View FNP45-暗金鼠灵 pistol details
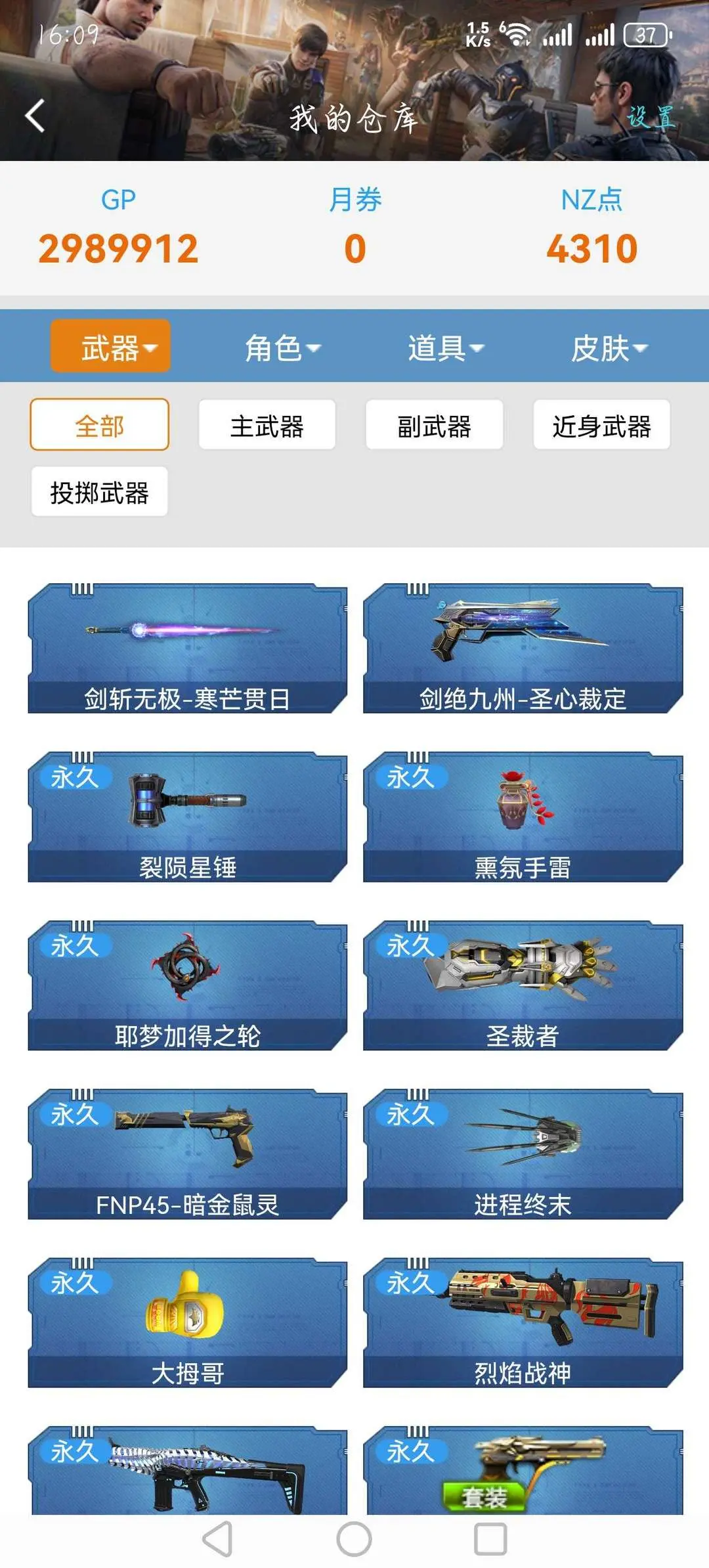Viewport: 709px width, 1568px height. 187,1154
